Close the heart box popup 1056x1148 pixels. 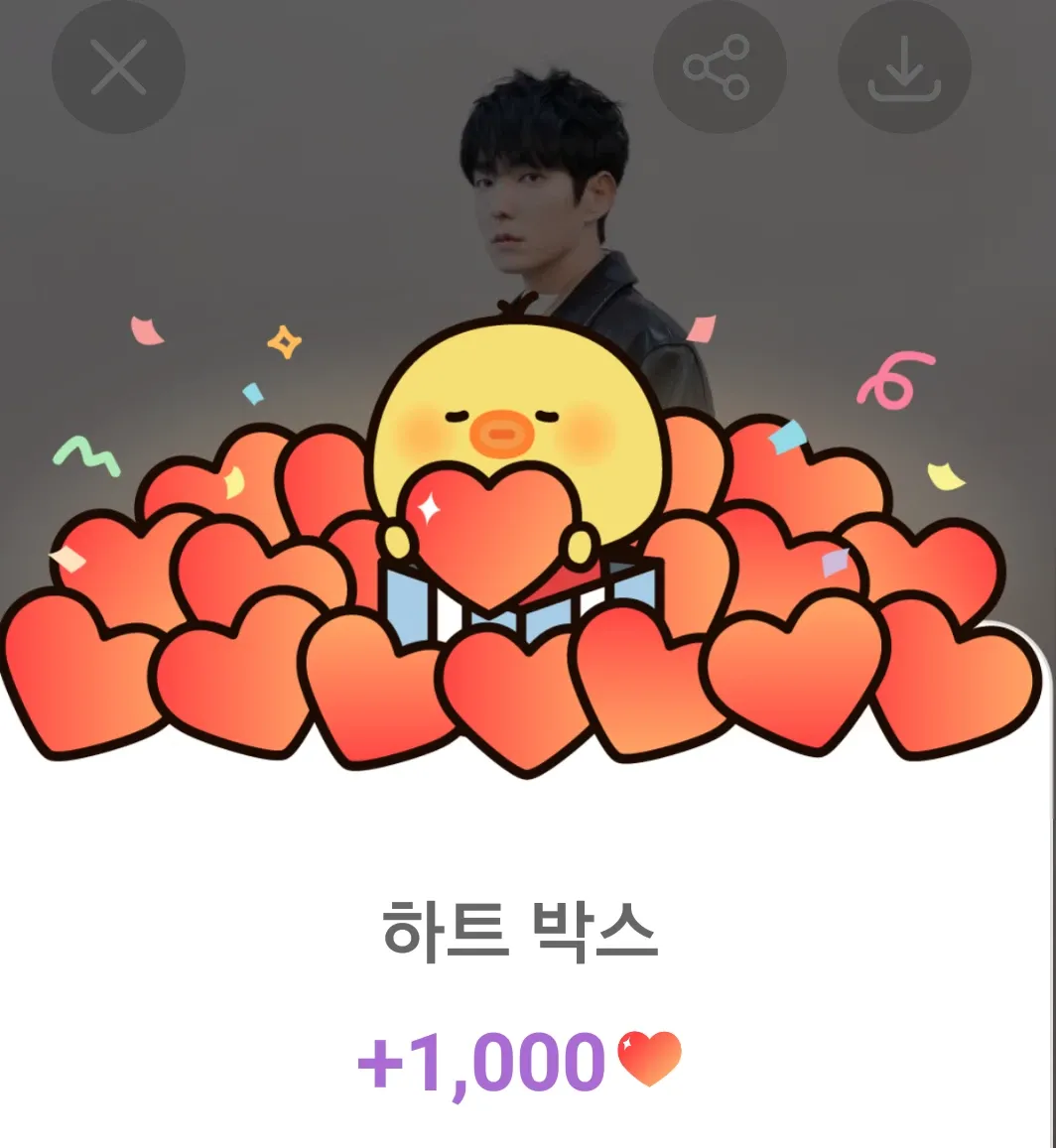tap(118, 67)
